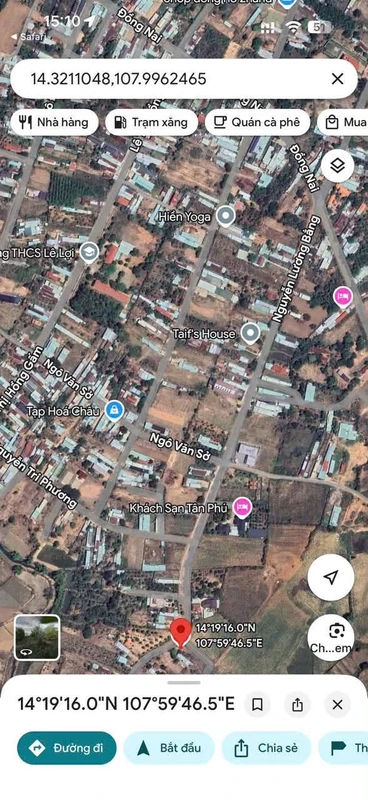Viewport: 368px width, 800px height.
Task: Share the pinned location via share icon
Action: 297,705
